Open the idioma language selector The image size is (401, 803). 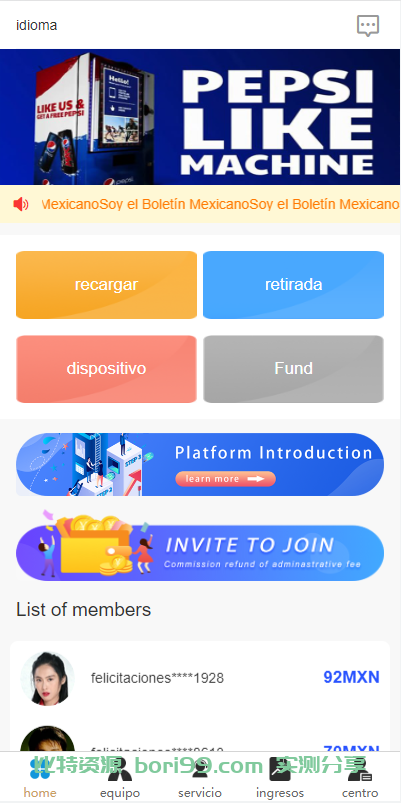point(36,25)
